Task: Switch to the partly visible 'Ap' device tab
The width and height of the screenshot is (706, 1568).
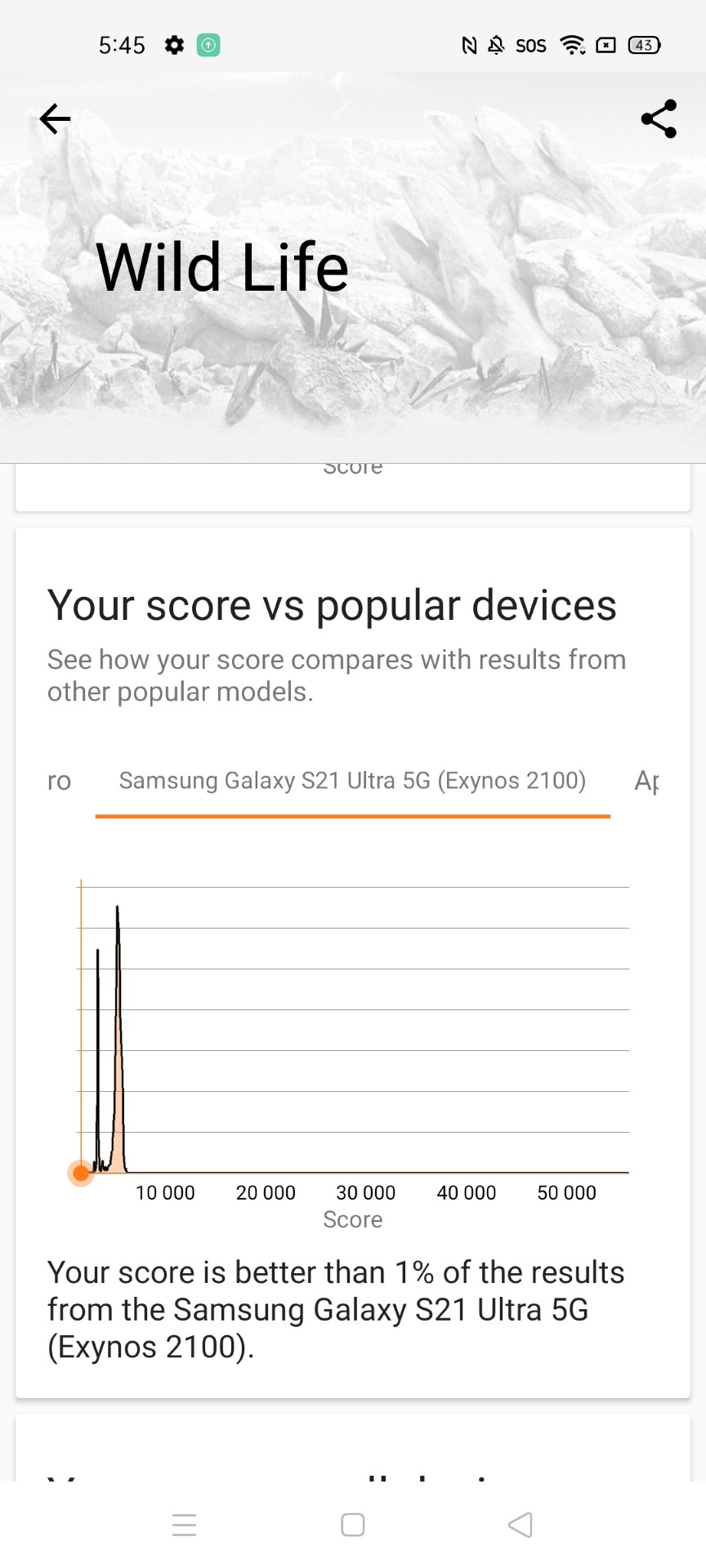Action: point(647,782)
